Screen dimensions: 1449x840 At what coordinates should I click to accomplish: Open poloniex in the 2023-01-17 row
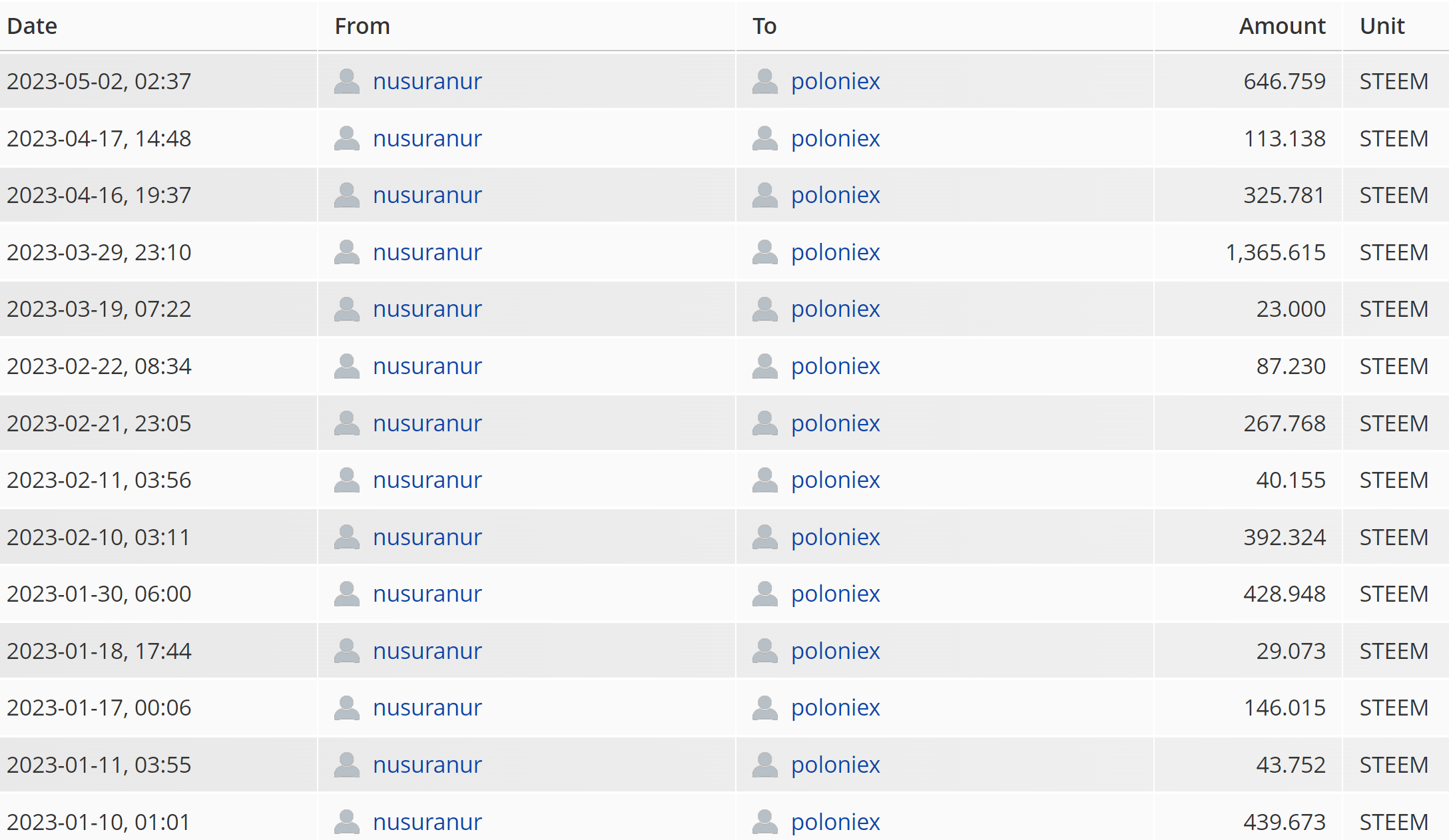(835, 708)
